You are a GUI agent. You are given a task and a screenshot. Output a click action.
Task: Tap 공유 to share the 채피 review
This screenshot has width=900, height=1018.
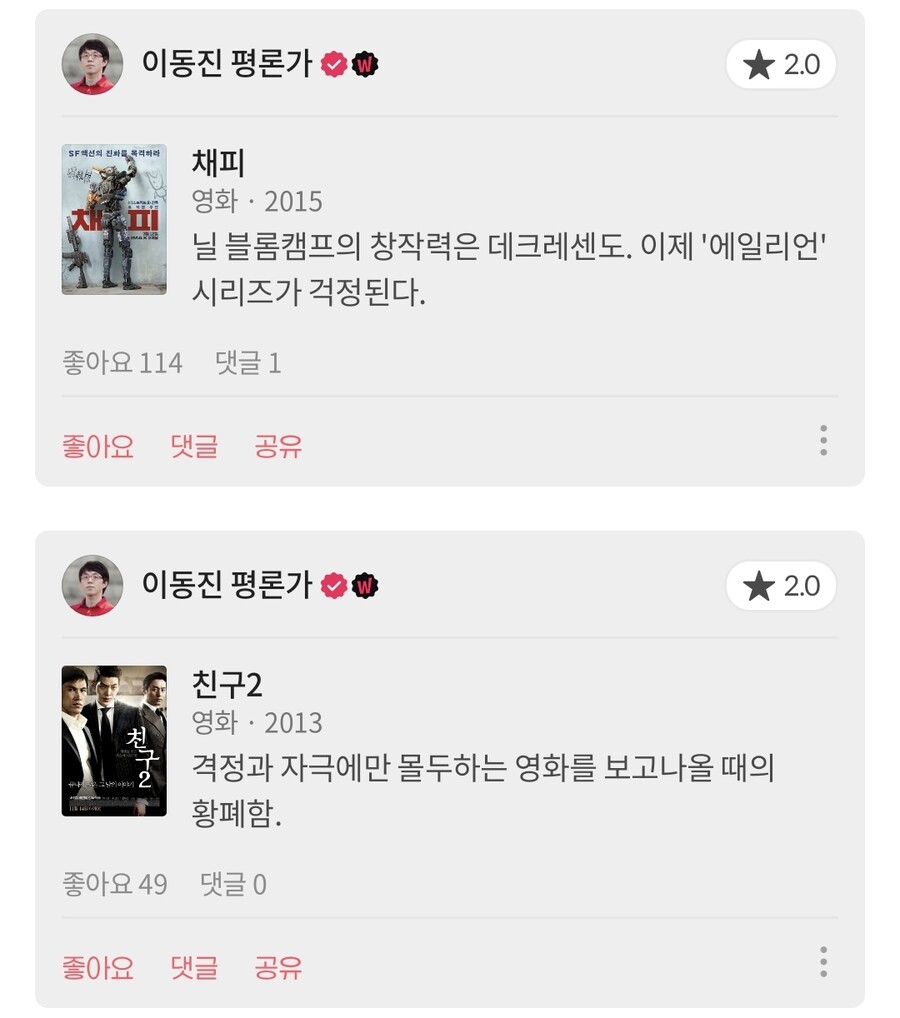(278, 446)
